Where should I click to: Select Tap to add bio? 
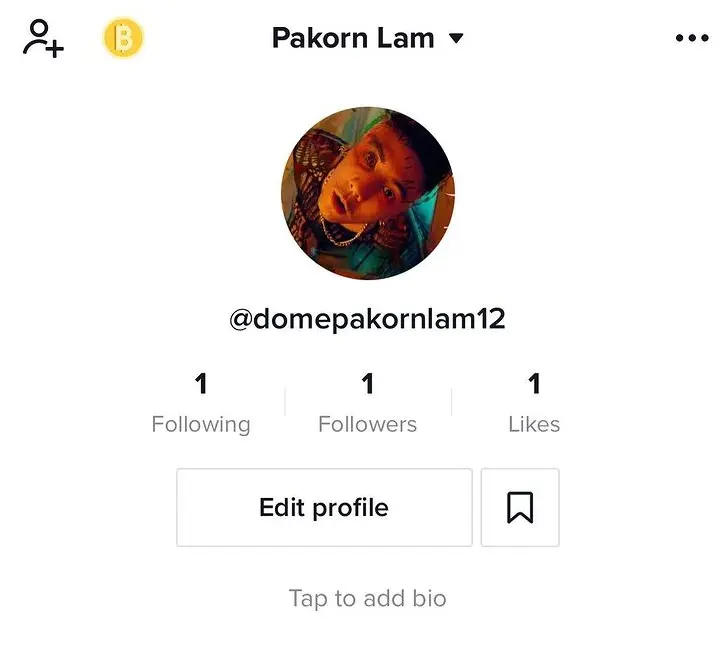(367, 598)
